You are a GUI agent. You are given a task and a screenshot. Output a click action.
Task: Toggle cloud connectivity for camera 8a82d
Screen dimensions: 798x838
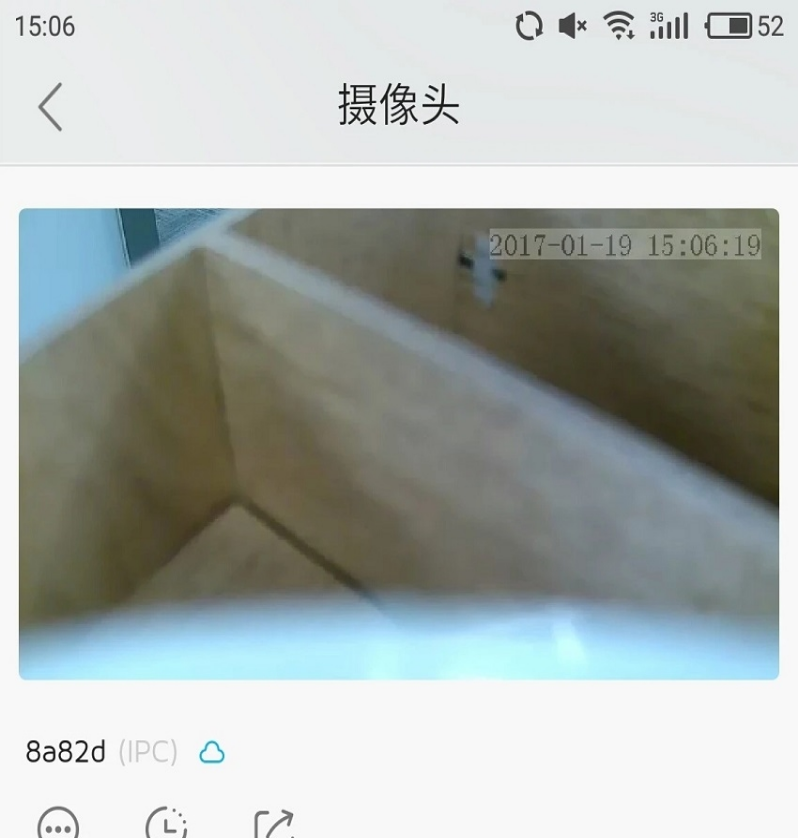pyautogui.click(x=213, y=752)
